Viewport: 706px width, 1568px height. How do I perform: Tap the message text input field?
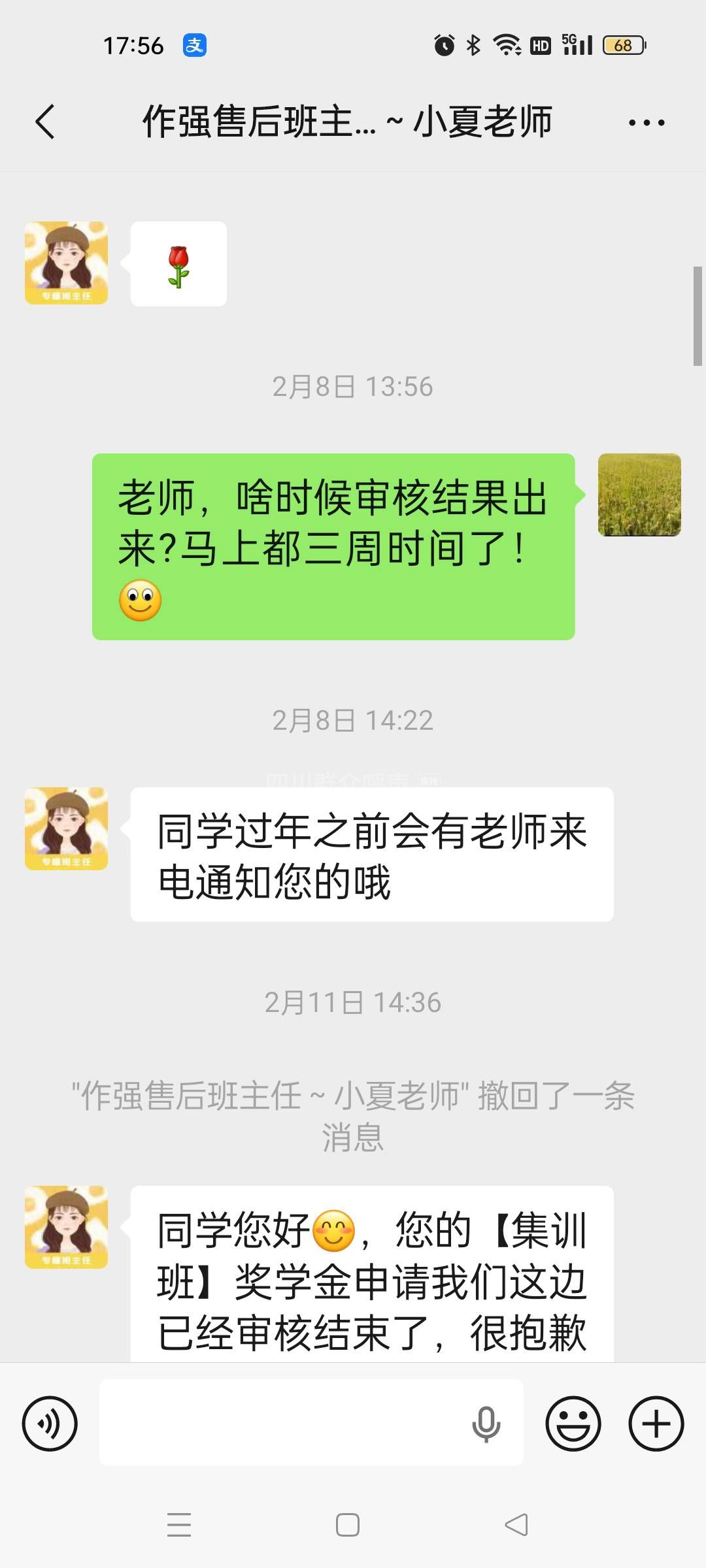(281, 1423)
